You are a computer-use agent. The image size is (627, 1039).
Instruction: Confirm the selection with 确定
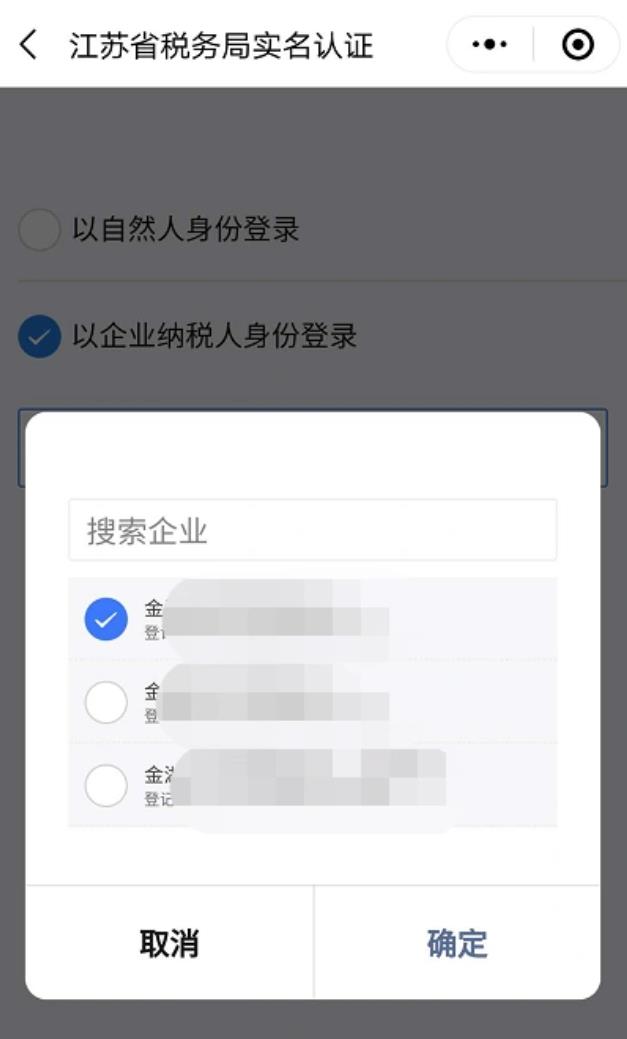457,942
